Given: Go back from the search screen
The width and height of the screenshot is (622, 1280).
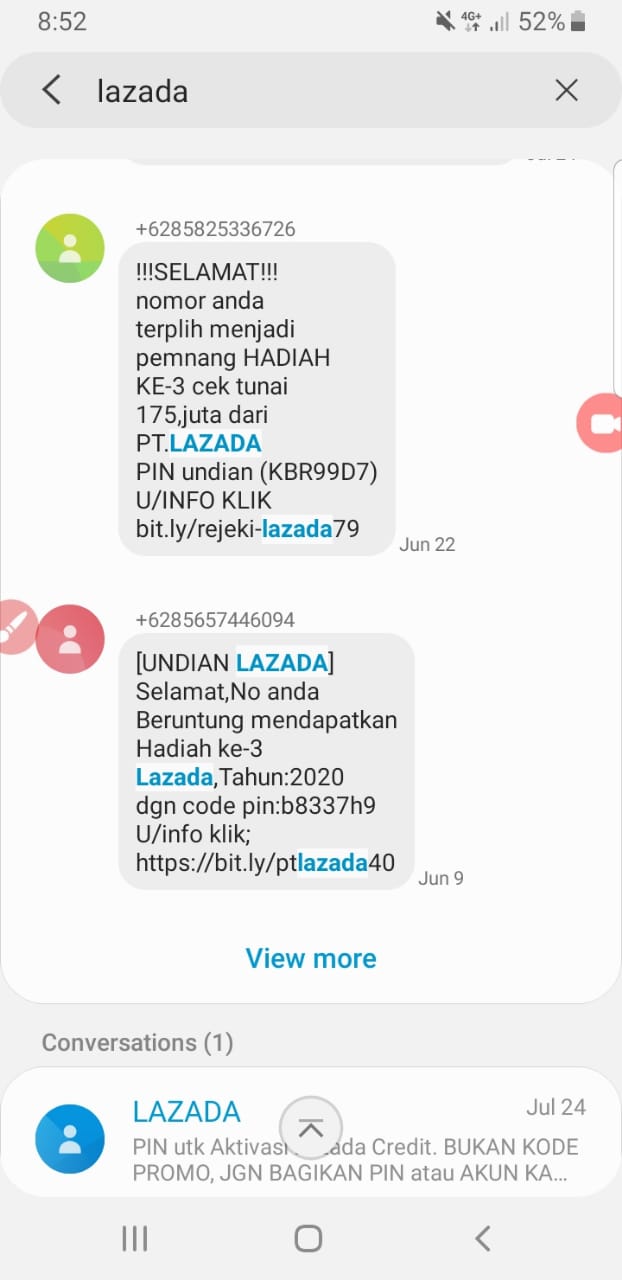Looking at the screenshot, I should point(52,91).
